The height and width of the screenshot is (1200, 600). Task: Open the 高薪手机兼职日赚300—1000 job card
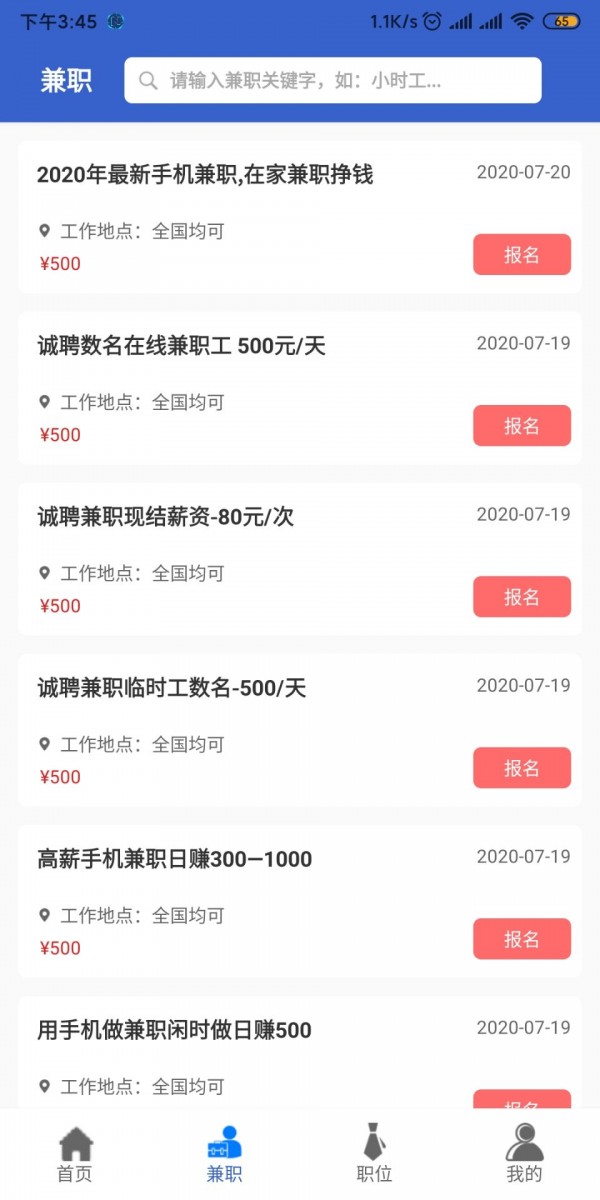174,860
